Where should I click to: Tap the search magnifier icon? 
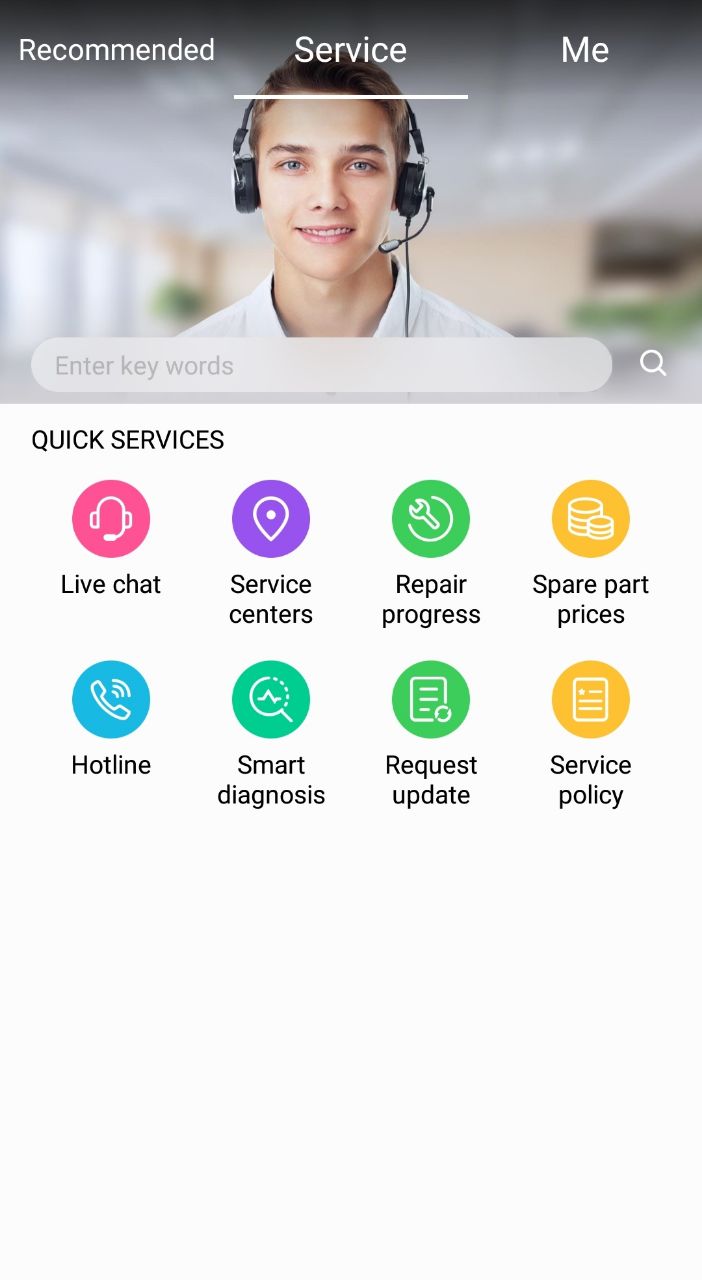(x=653, y=363)
